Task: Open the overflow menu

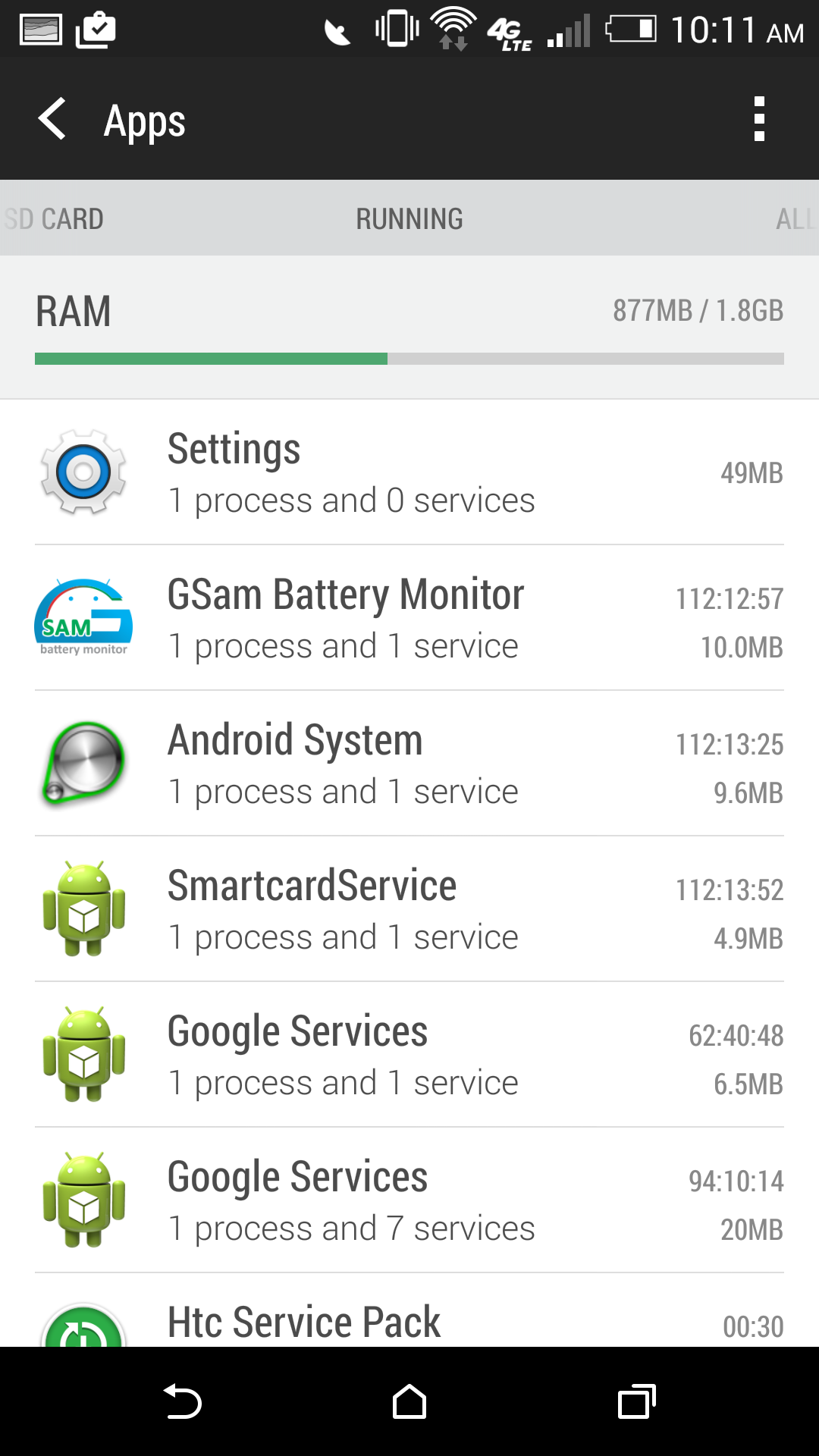Action: click(x=759, y=119)
